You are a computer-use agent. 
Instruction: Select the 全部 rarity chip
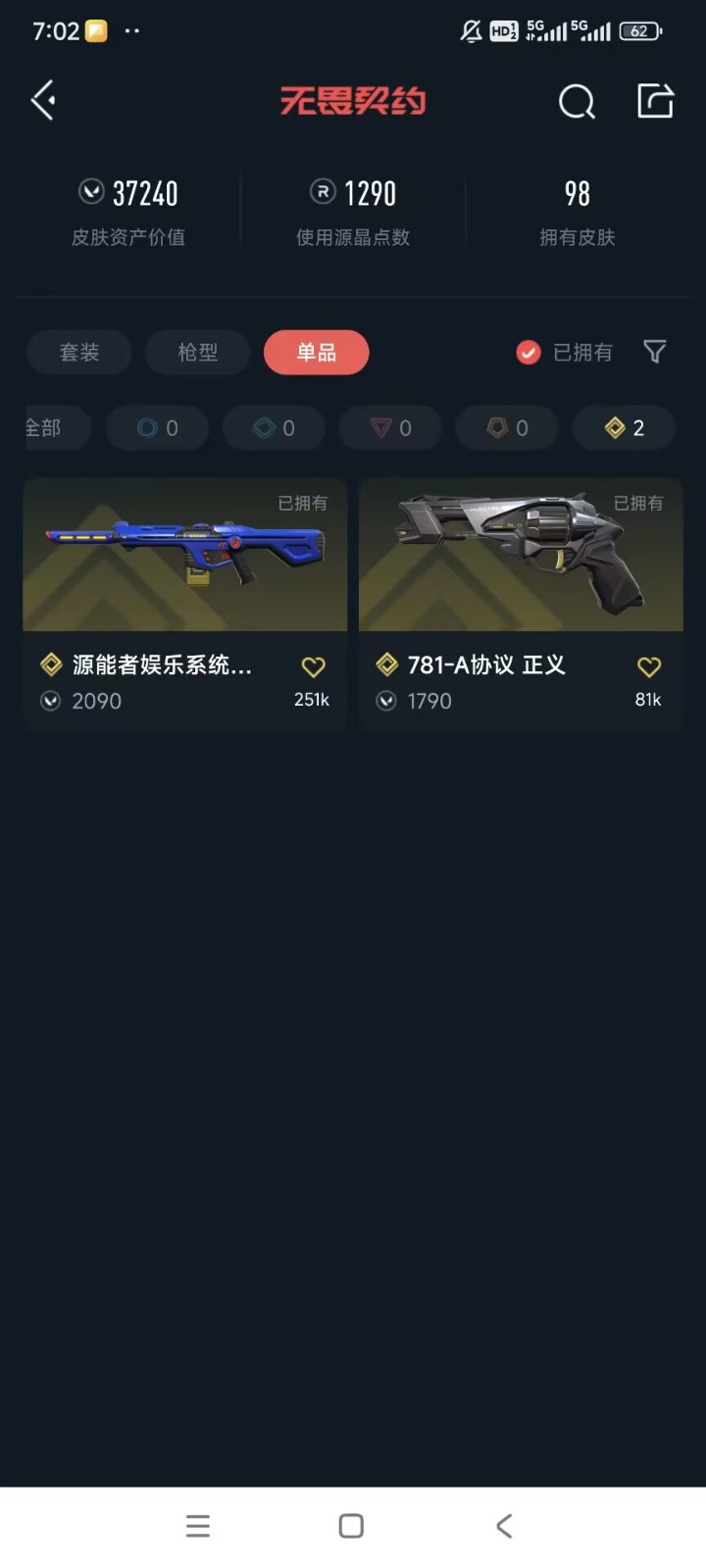click(x=49, y=428)
